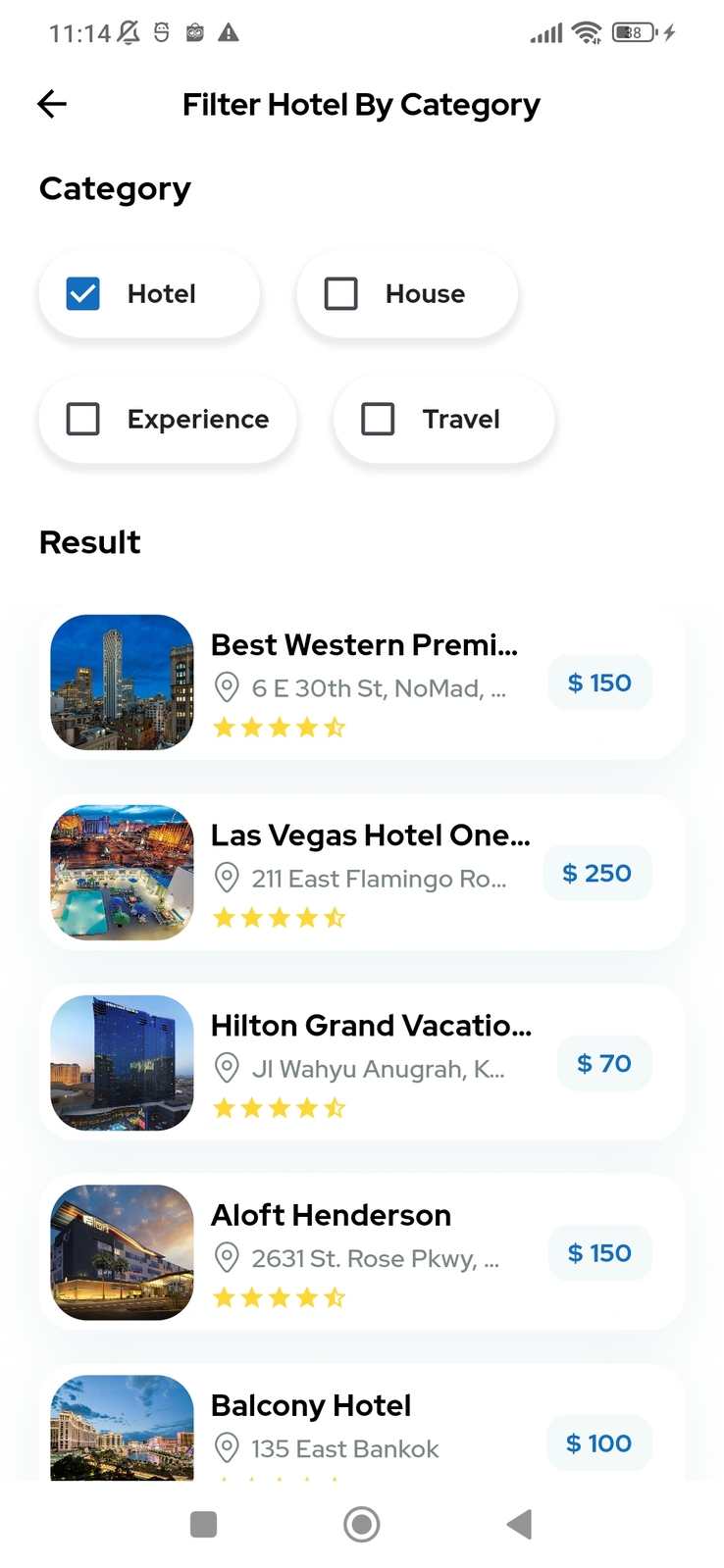Tap the Filter Hotel By Category title

(x=361, y=104)
